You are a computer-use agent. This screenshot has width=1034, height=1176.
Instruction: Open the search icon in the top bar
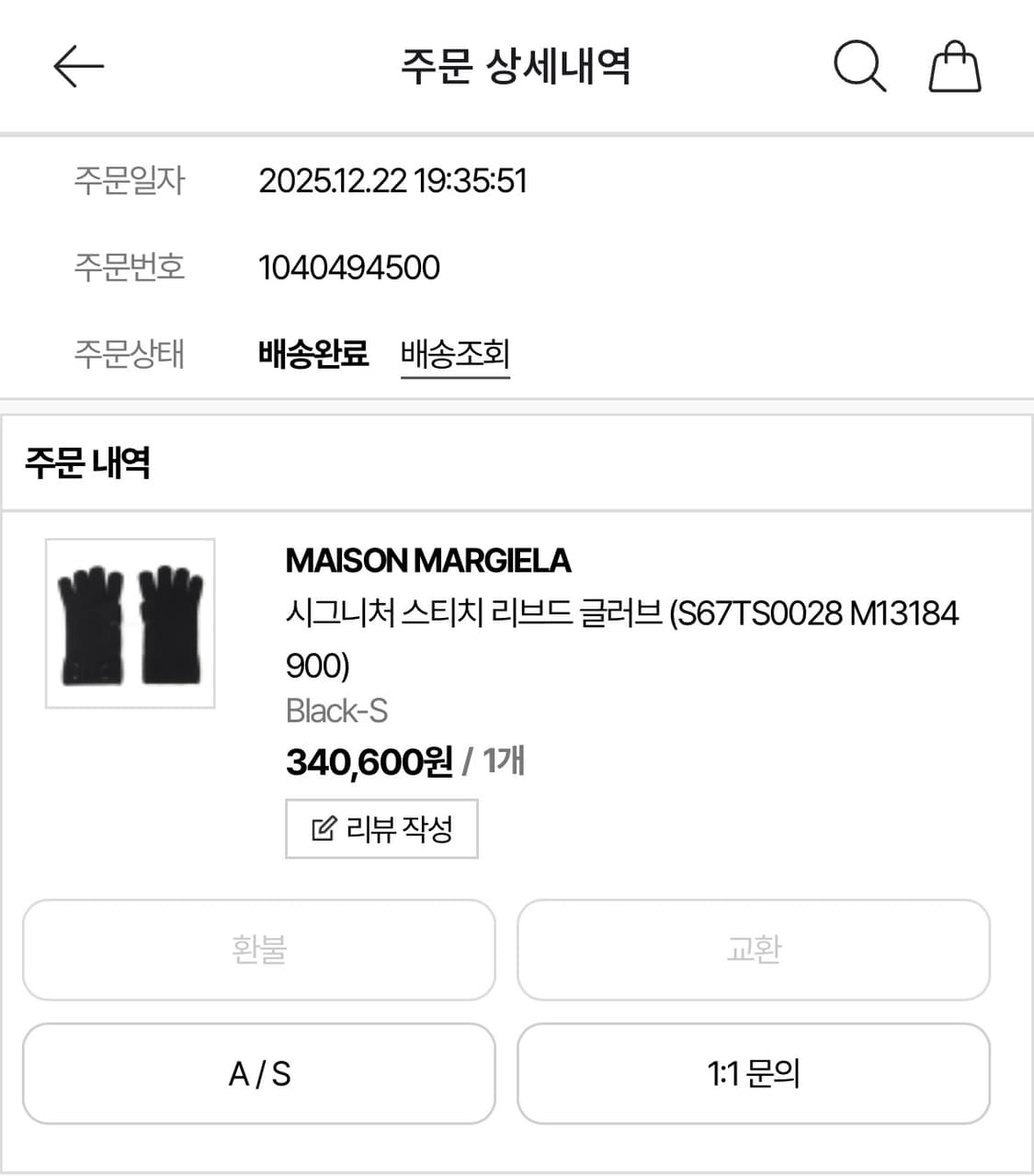(858, 67)
